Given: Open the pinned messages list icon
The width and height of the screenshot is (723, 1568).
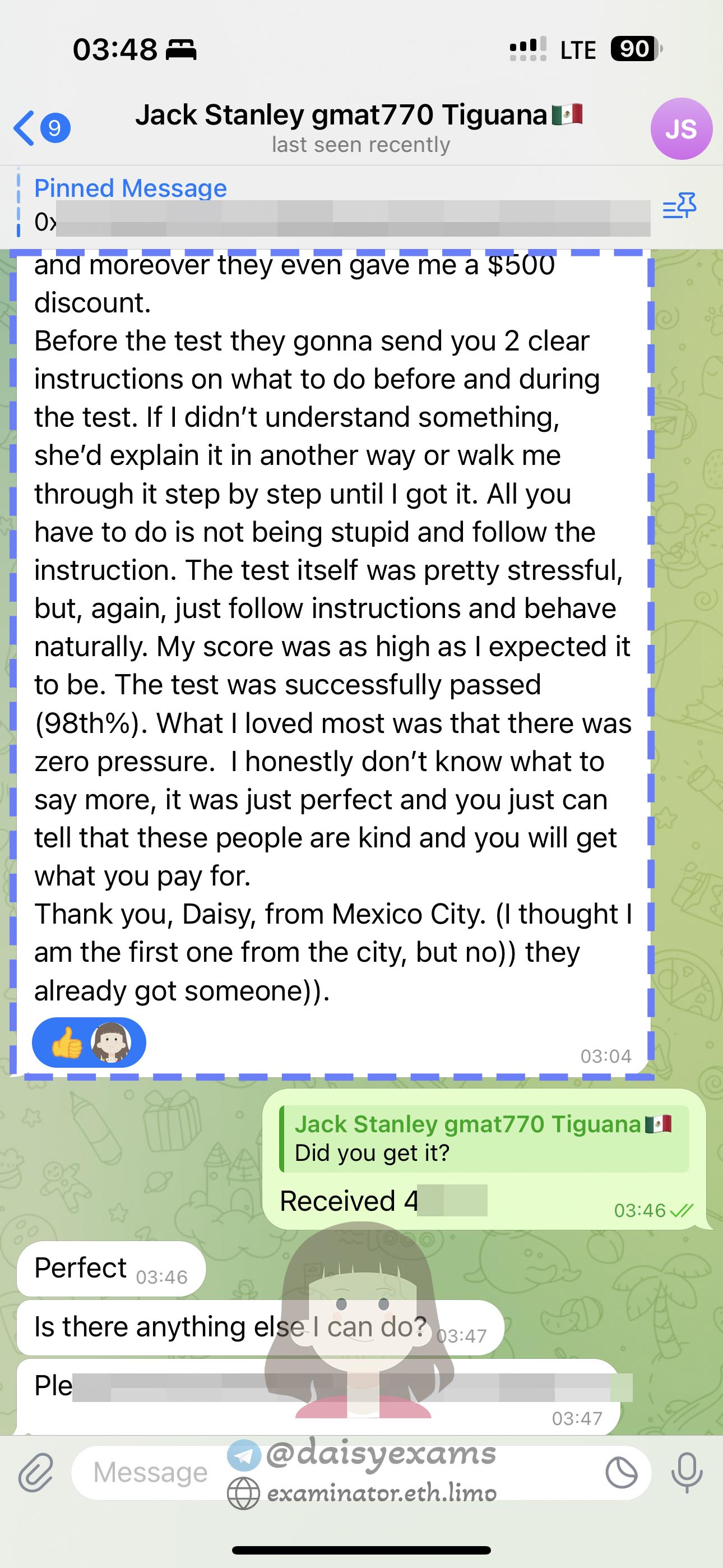Looking at the screenshot, I should tap(679, 207).
